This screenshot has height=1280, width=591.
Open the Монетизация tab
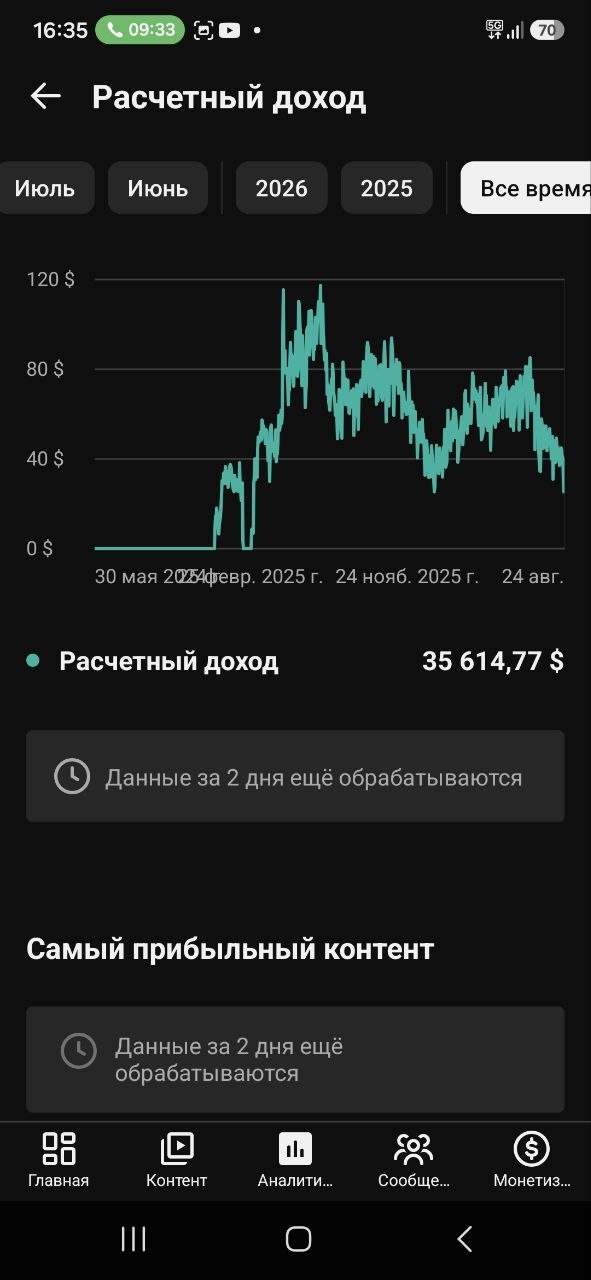(532, 1160)
